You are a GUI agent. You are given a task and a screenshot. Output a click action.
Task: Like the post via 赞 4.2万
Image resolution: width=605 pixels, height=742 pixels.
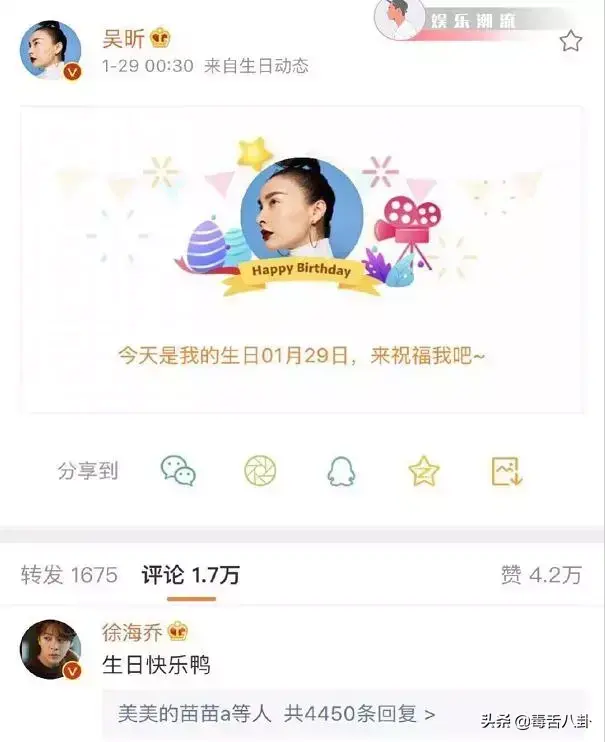[541, 575]
